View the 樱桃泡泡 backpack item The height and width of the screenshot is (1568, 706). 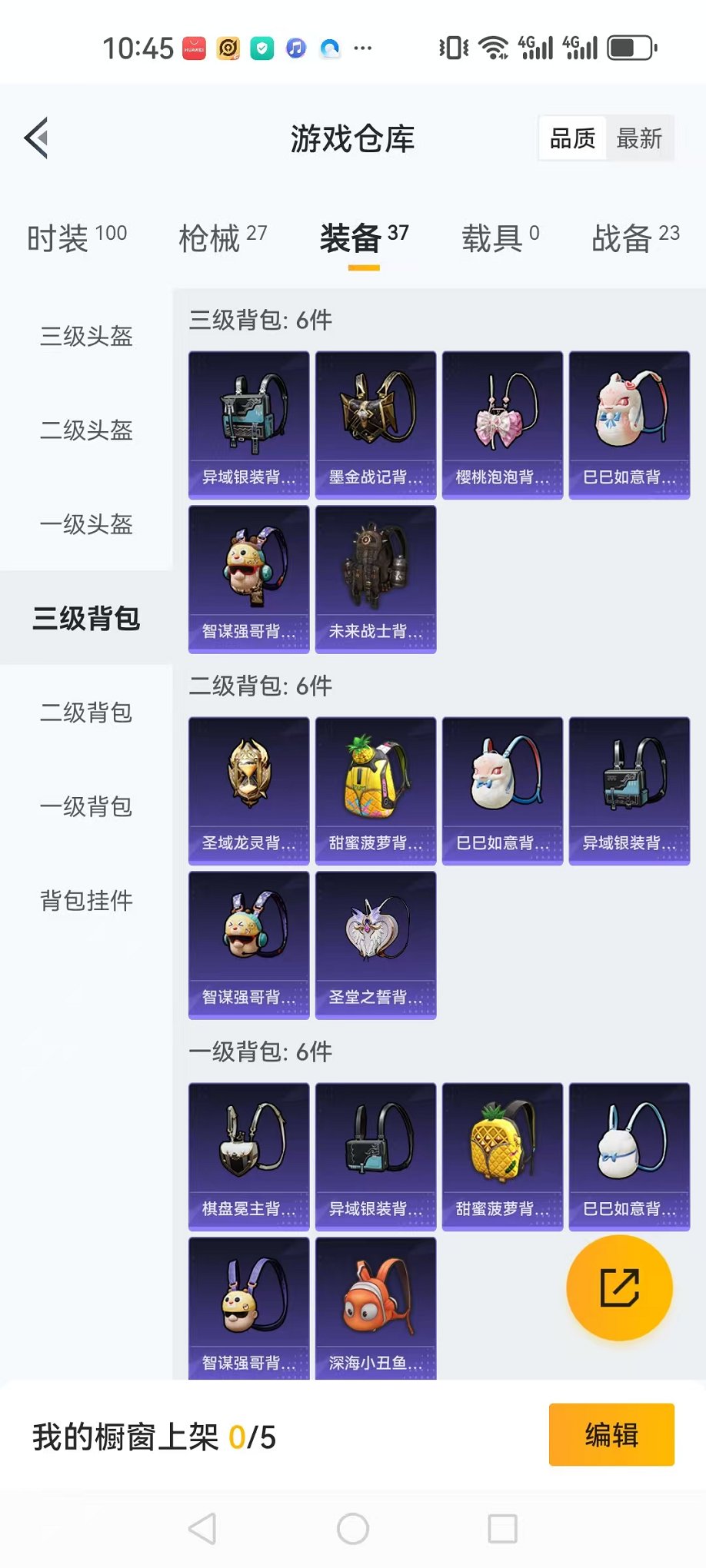click(x=502, y=425)
